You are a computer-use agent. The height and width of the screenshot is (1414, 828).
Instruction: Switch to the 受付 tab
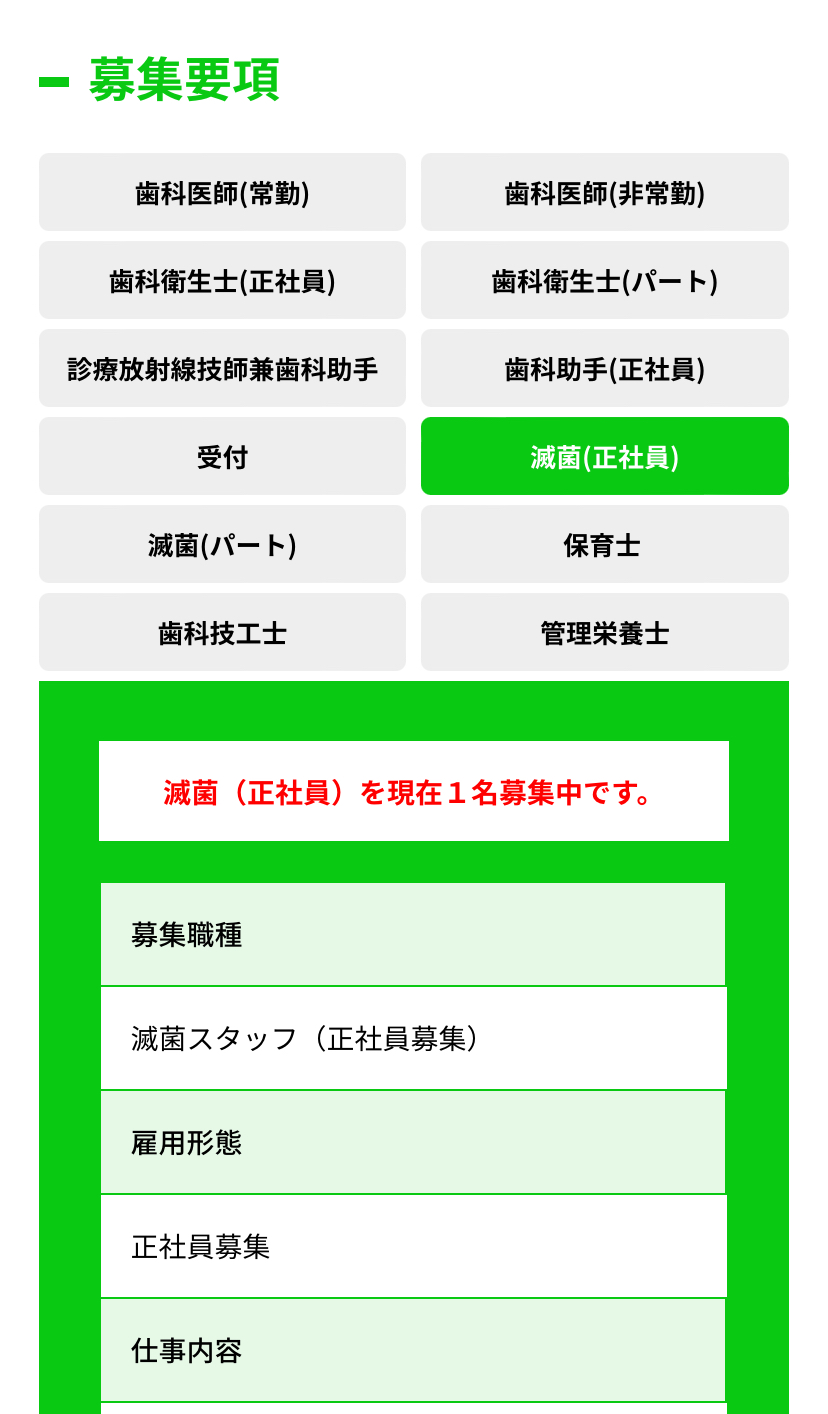pos(222,456)
